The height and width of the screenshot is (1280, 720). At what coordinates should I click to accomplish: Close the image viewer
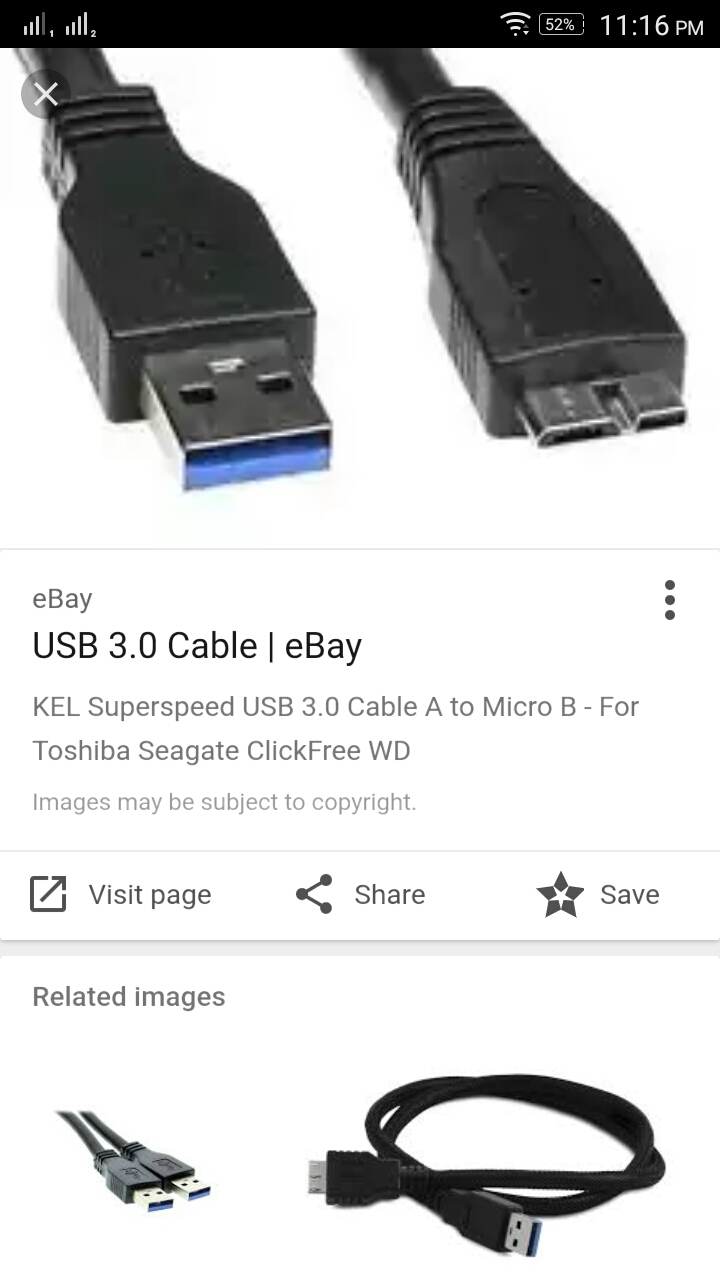[x=45, y=95]
